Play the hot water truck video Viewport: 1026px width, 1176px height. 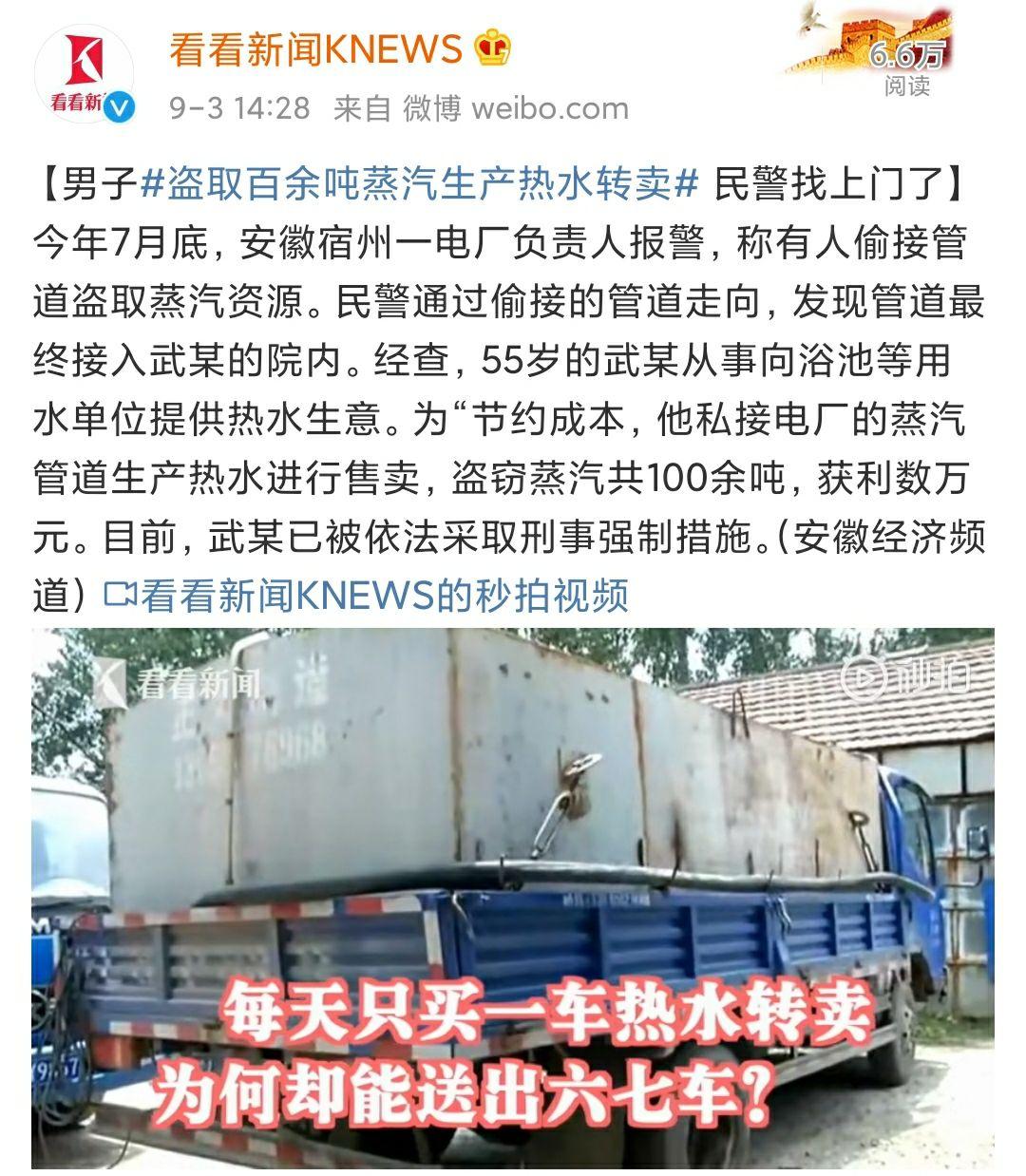(513, 898)
